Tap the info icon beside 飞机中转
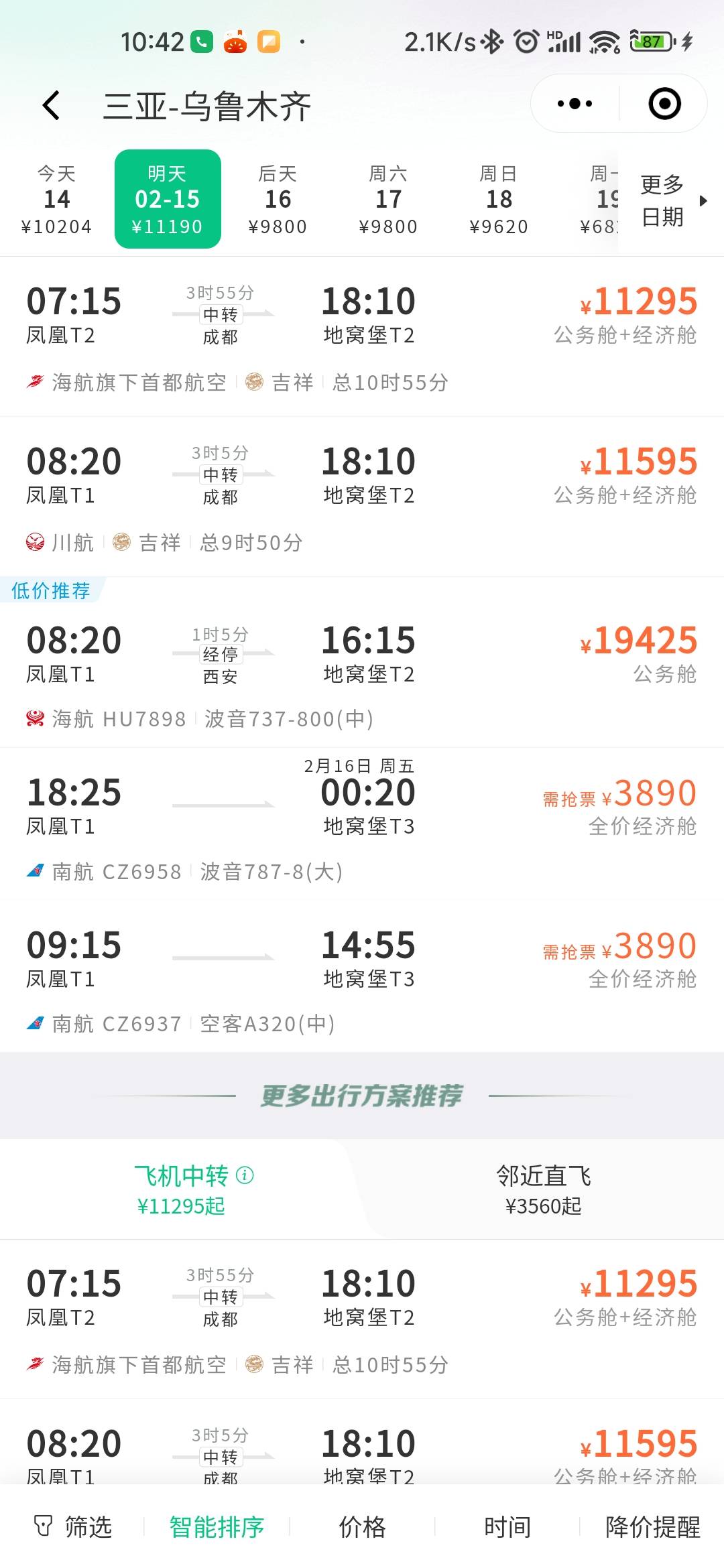Viewport: 724px width, 1568px height. point(245,1175)
